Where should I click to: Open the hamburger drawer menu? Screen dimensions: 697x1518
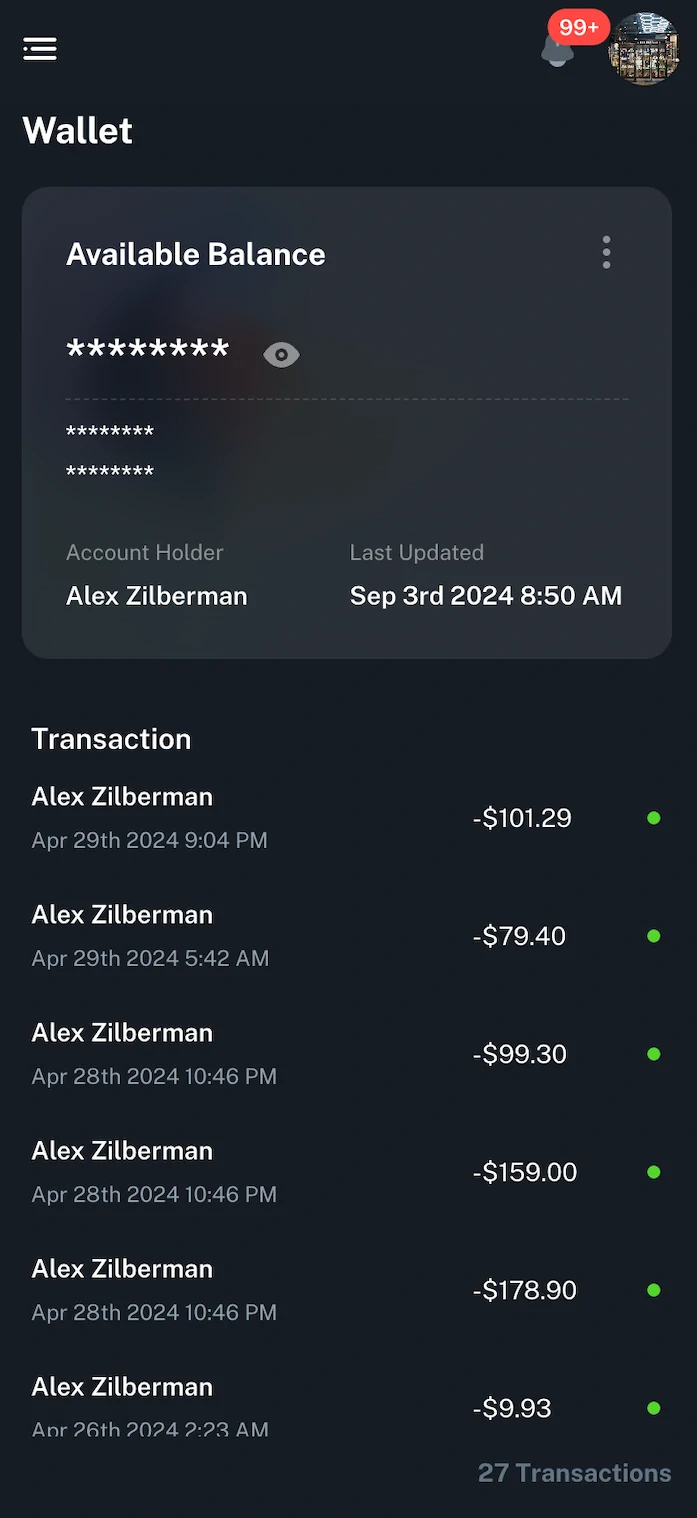(40, 48)
